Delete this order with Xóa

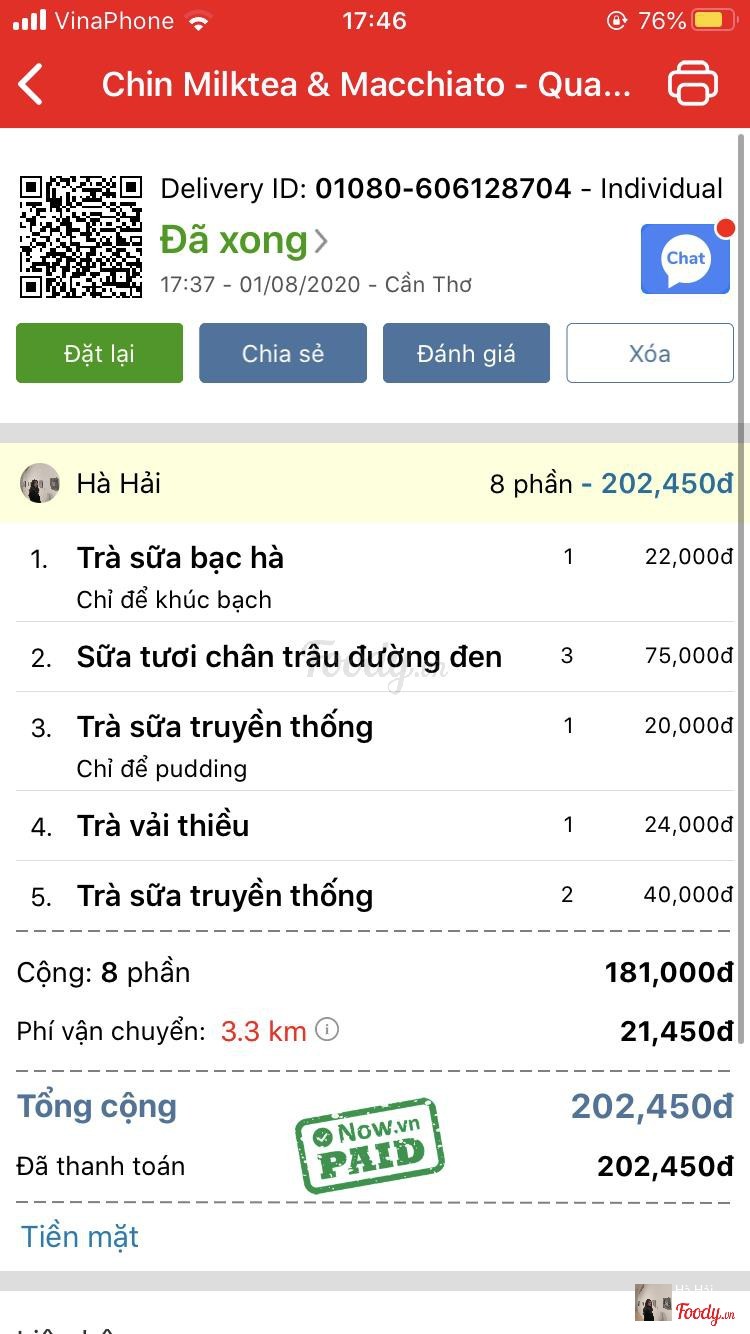pyautogui.click(x=650, y=353)
